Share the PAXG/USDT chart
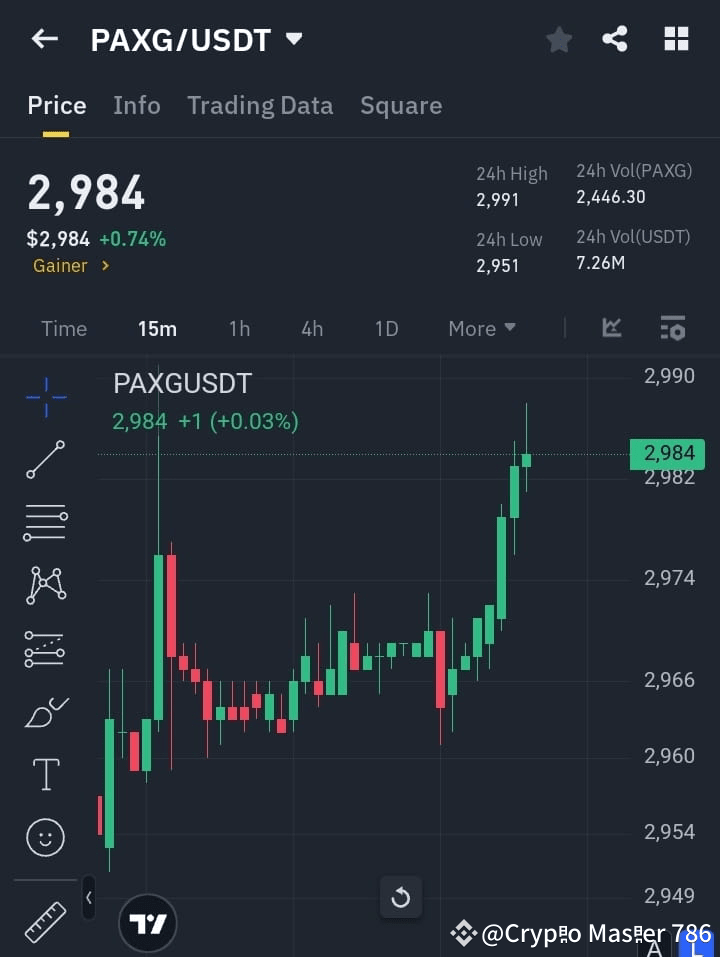Image resolution: width=720 pixels, height=957 pixels. click(x=616, y=39)
